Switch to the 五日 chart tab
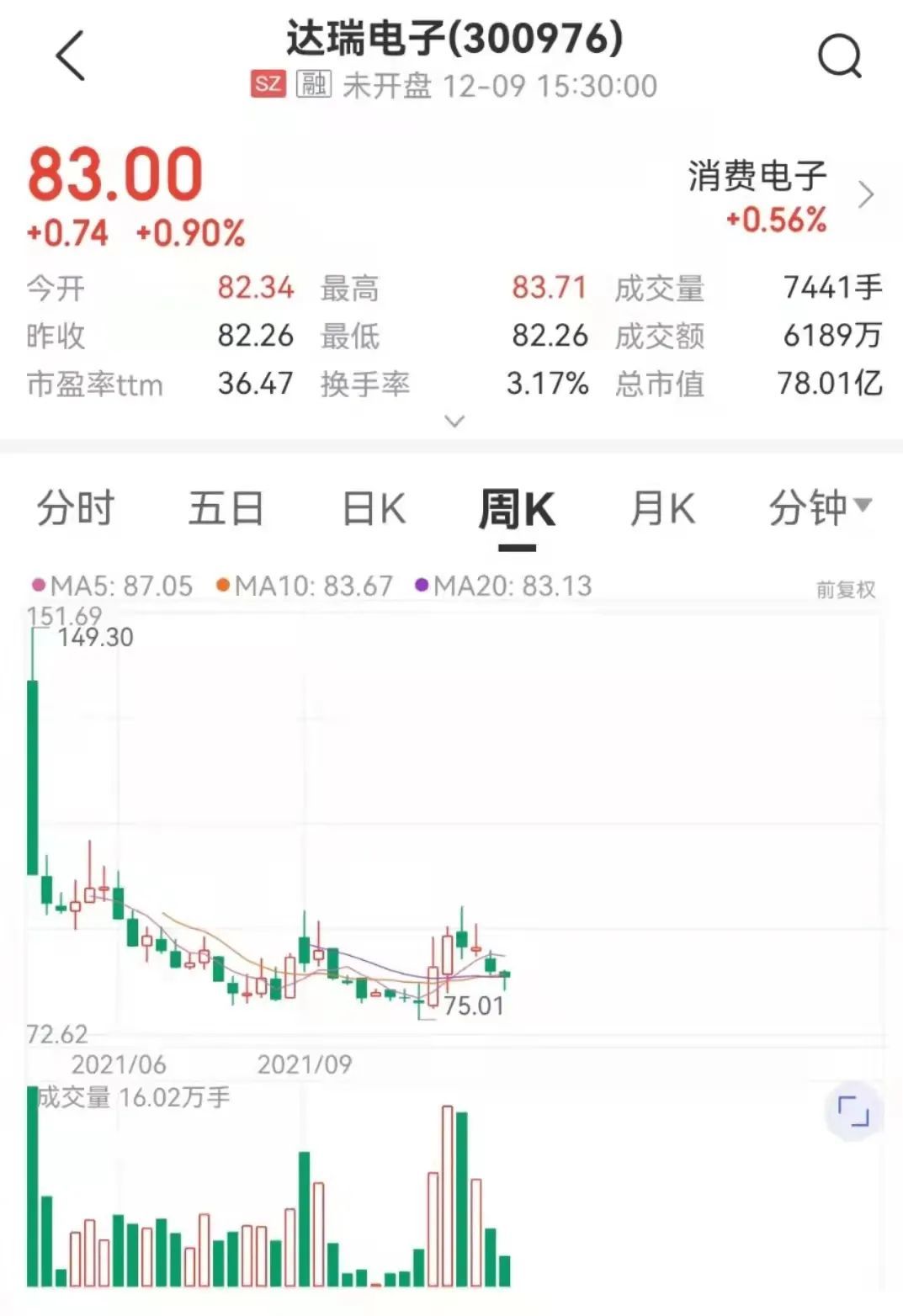Viewport: 903px width, 1316px height. [x=226, y=509]
